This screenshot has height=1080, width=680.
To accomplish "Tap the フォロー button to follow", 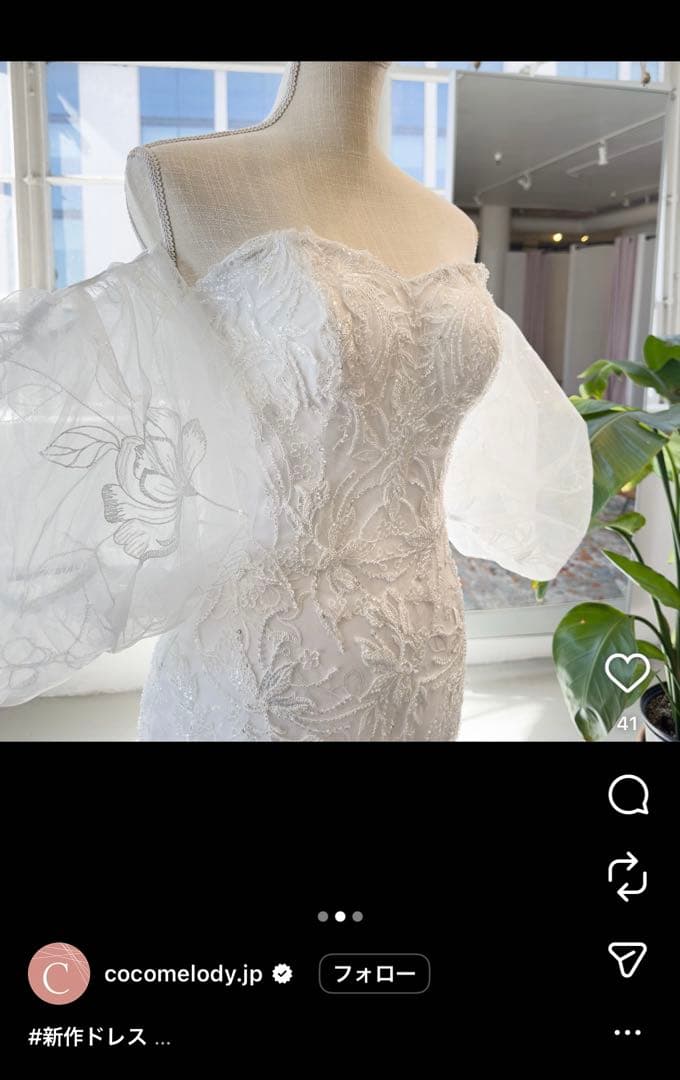I will pos(374,974).
